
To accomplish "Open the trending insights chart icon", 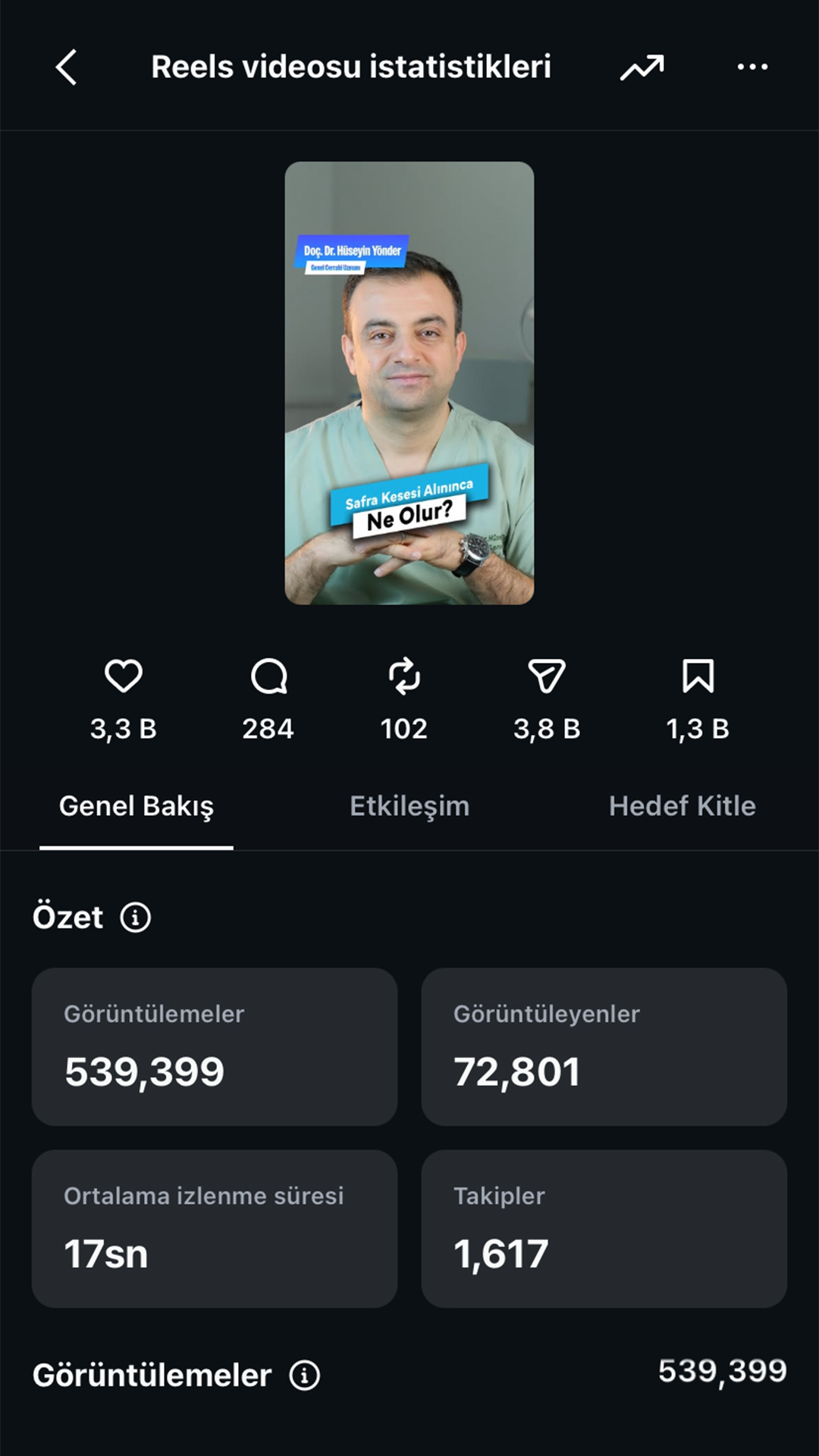I will click(x=641, y=67).
